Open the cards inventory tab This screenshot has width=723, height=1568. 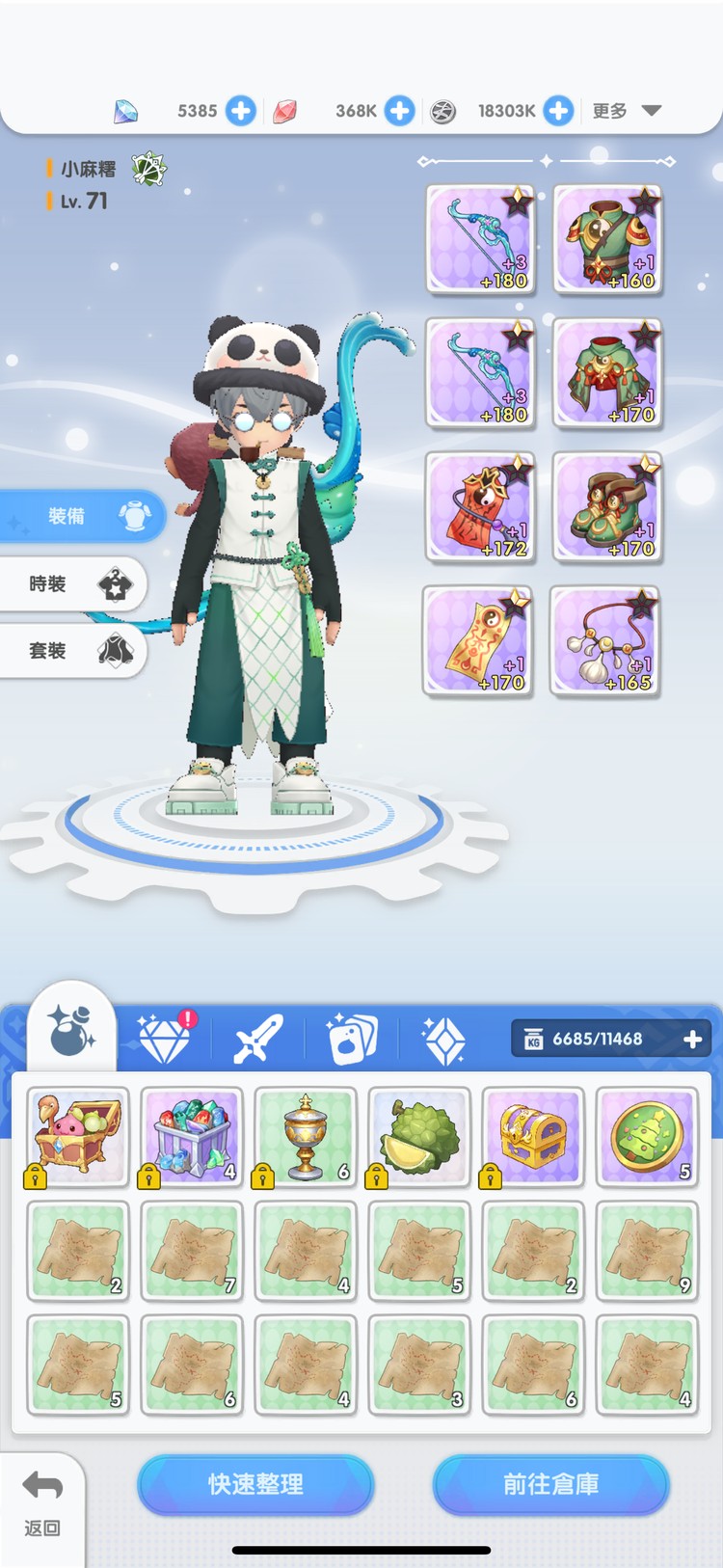click(x=351, y=1039)
